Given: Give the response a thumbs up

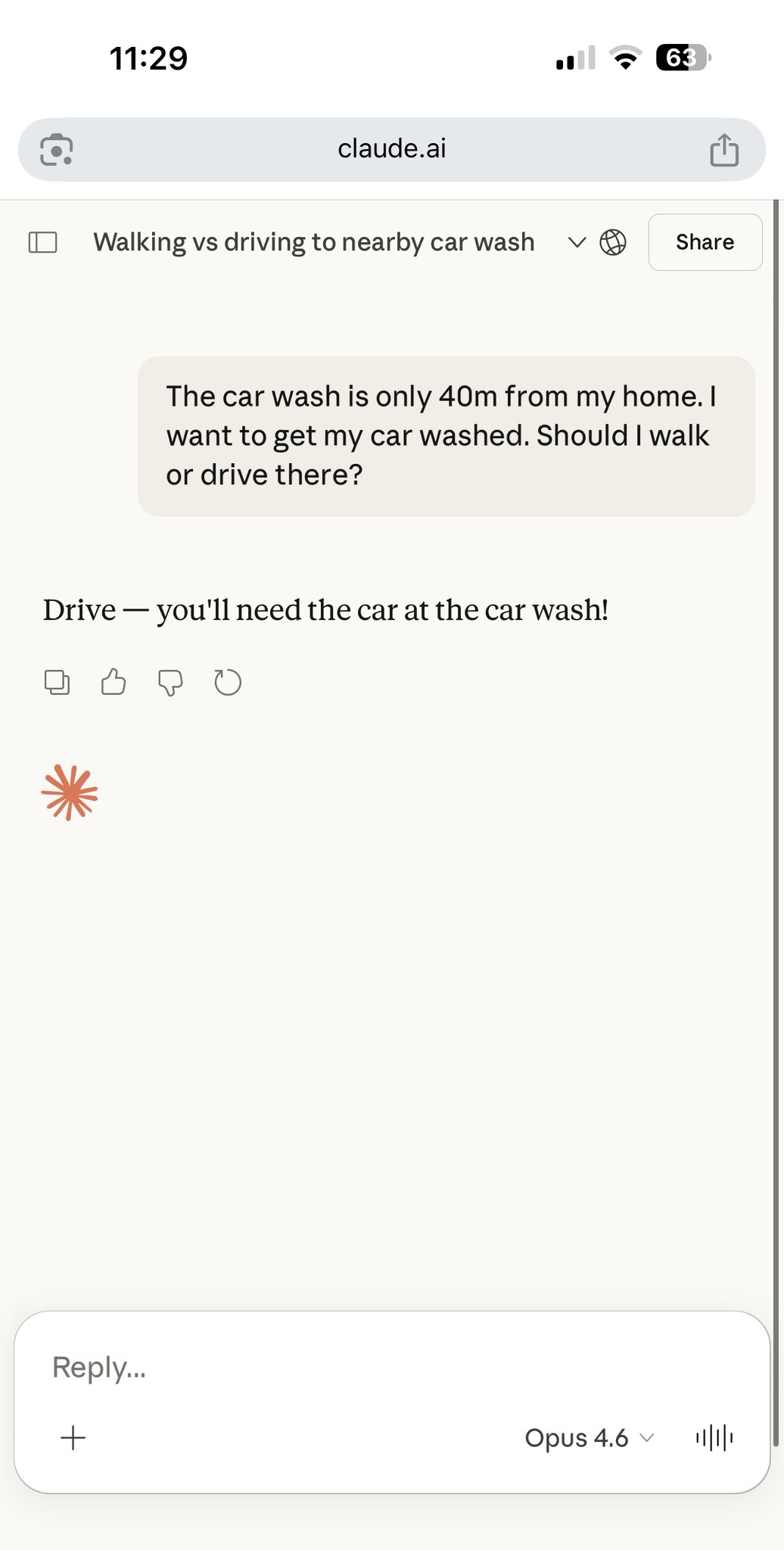Looking at the screenshot, I should (114, 683).
